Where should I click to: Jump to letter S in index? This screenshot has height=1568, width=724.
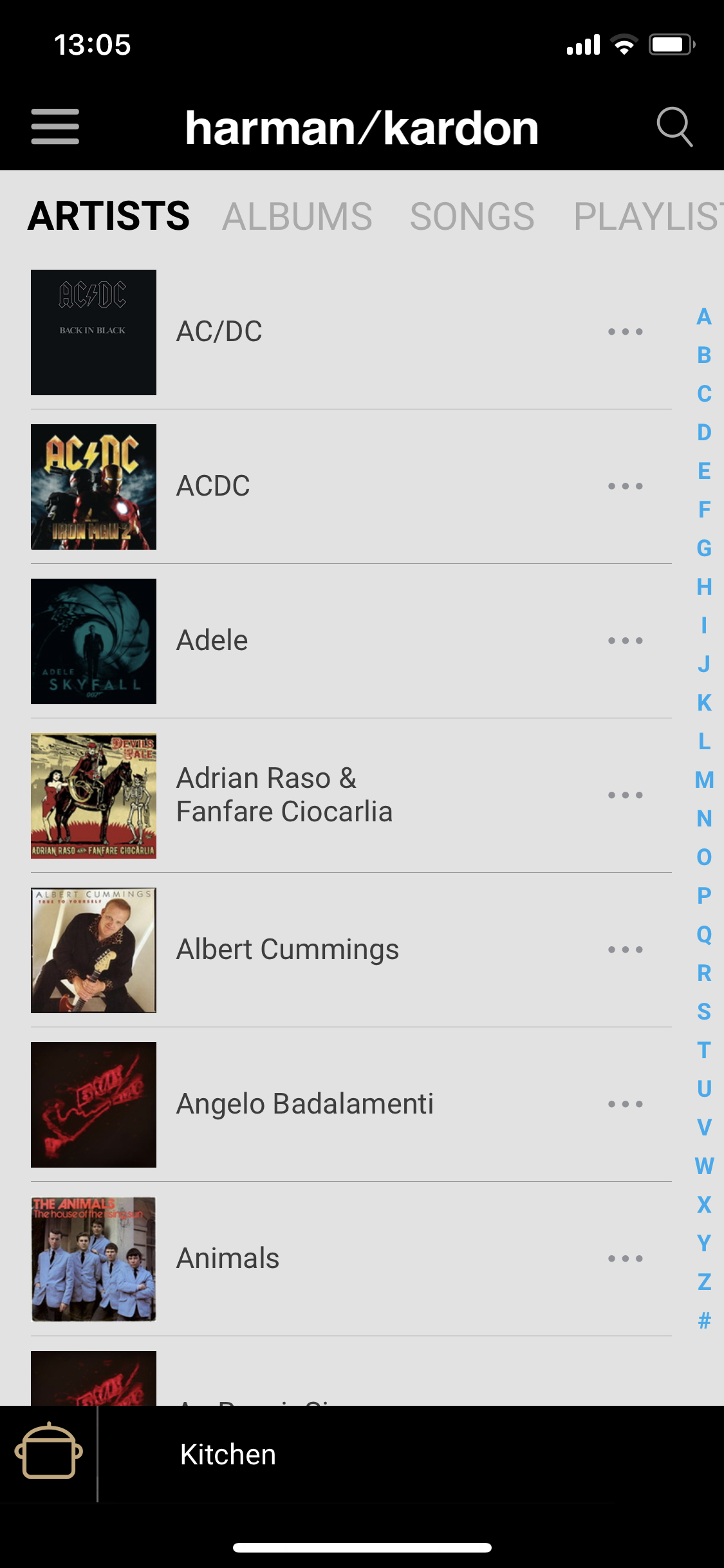(x=704, y=1011)
